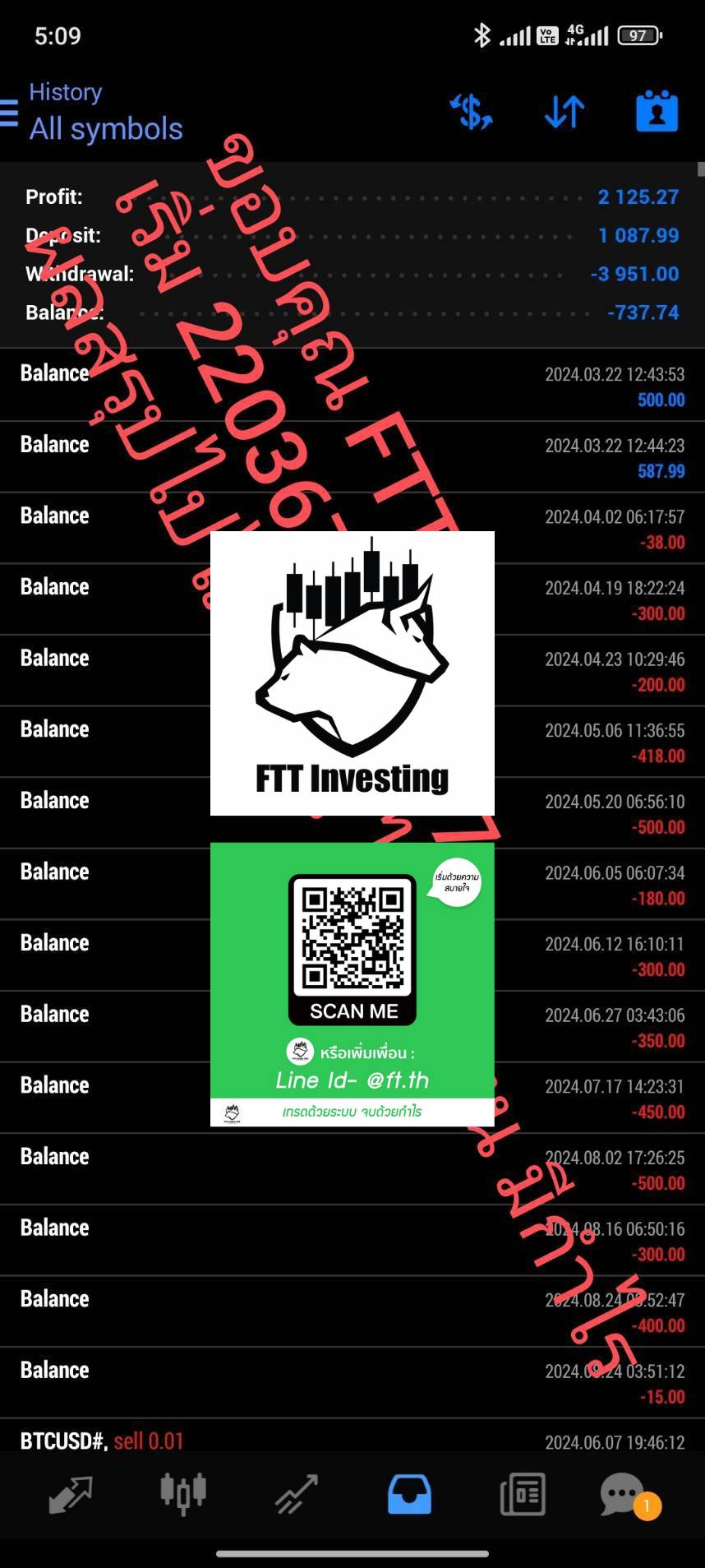This screenshot has height=1568, width=705.
Task: Open the sorting options arrows
Action: click(x=564, y=112)
